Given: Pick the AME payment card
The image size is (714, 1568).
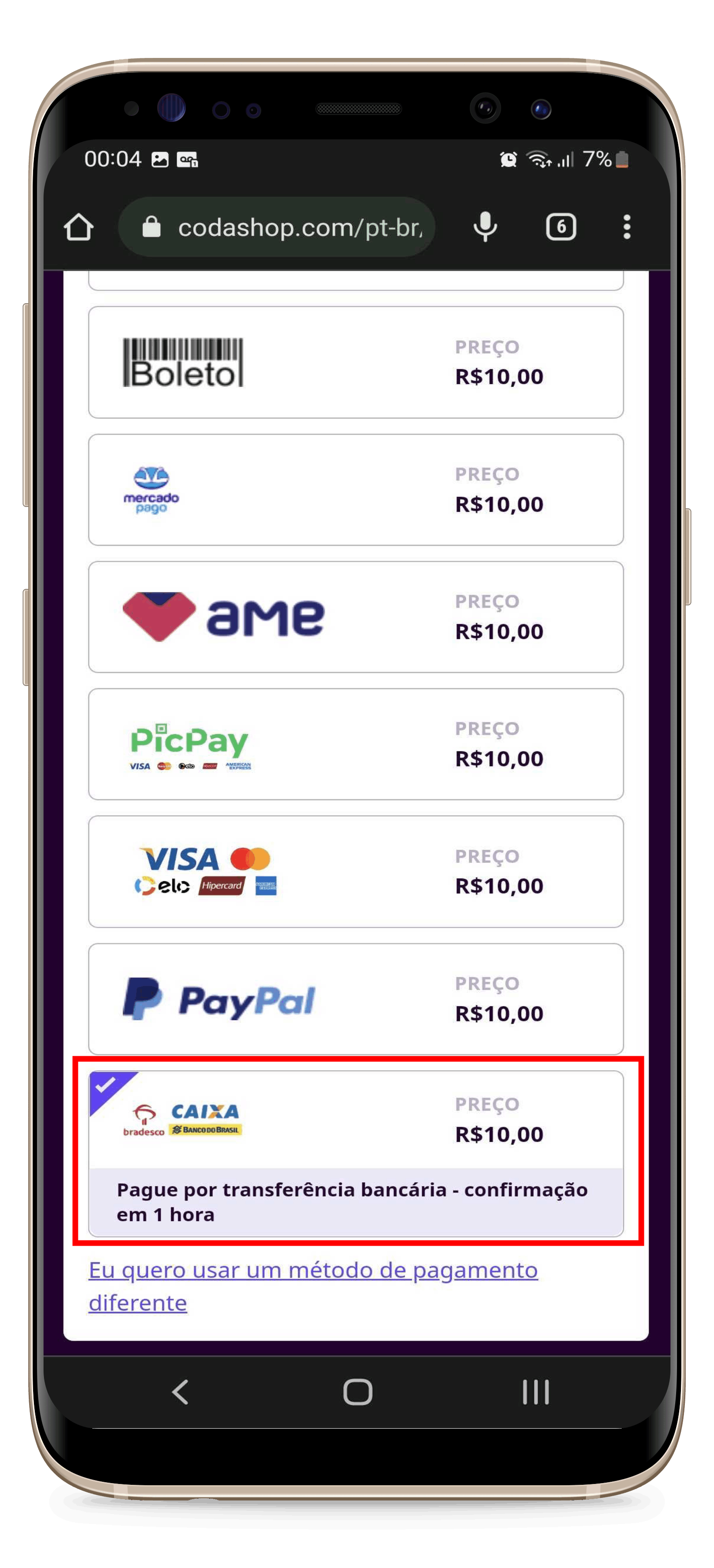Looking at the screenshot, I should point(356,617).
